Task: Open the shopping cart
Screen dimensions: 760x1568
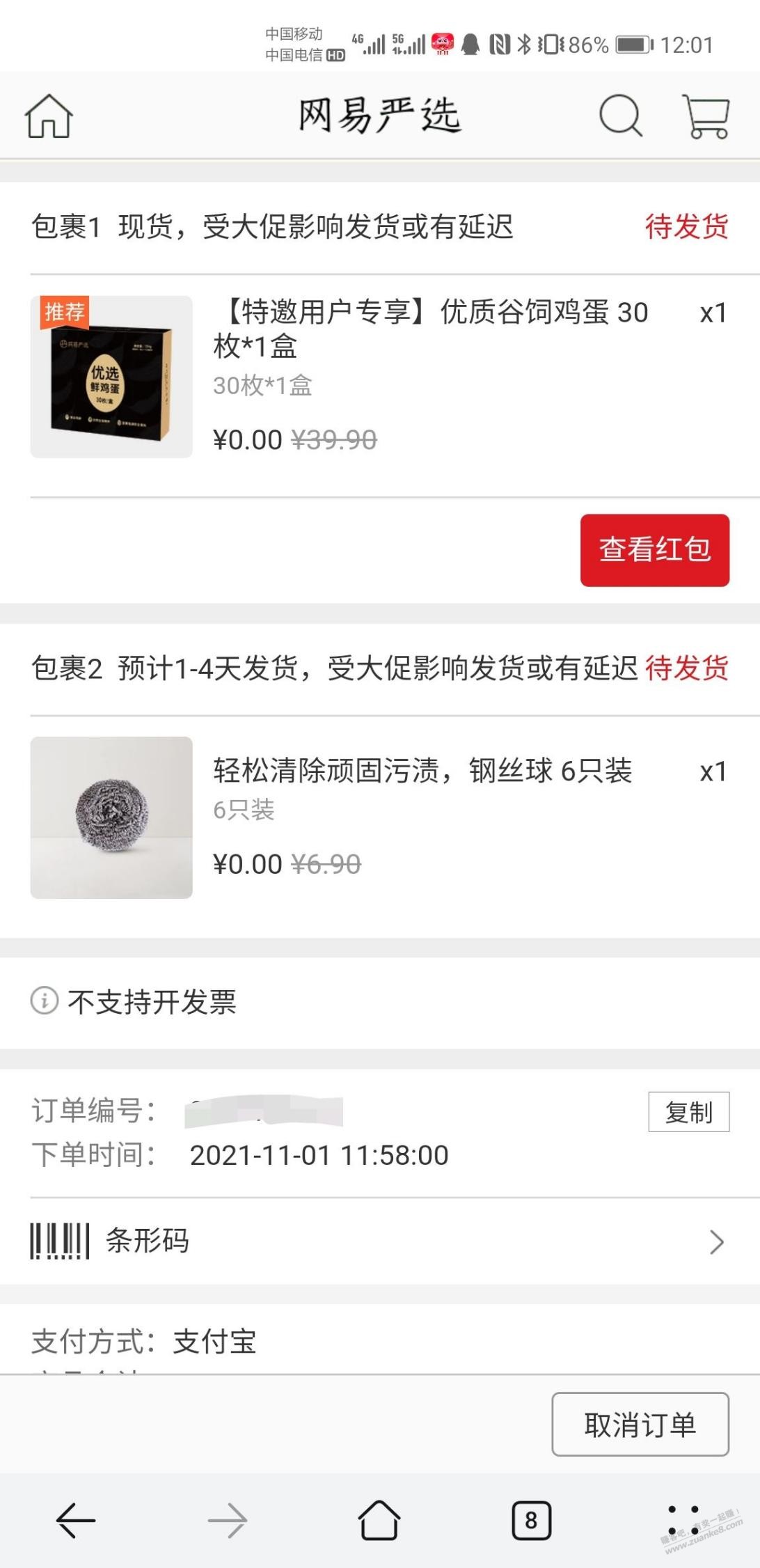Action: pos(706,116)
